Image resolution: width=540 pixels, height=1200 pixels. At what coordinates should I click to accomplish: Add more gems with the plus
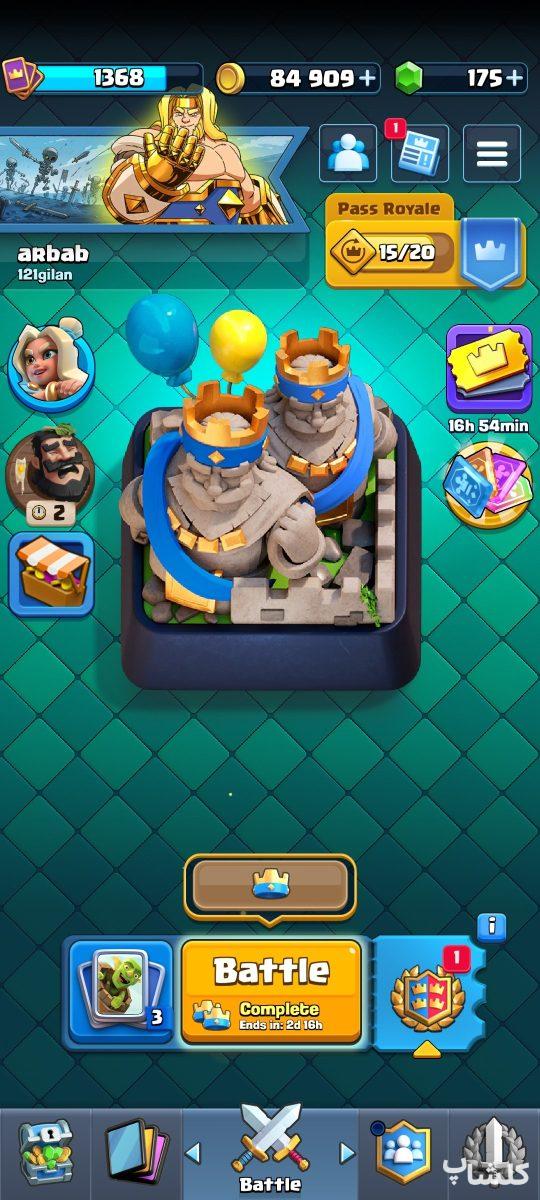pyautogui.click(x=514, y=77)
